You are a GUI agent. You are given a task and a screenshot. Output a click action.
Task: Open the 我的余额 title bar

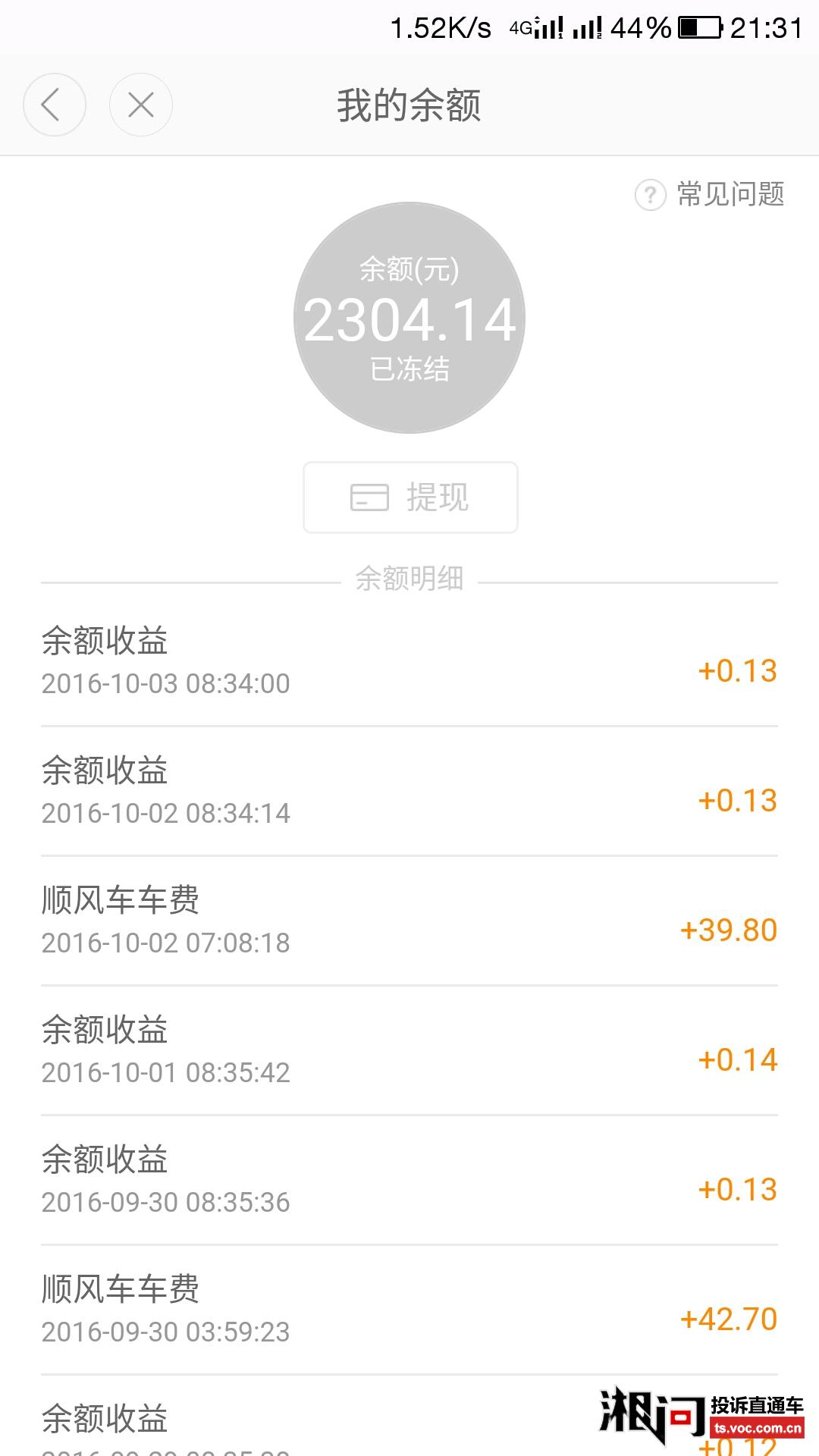click(x=409, y=105)
